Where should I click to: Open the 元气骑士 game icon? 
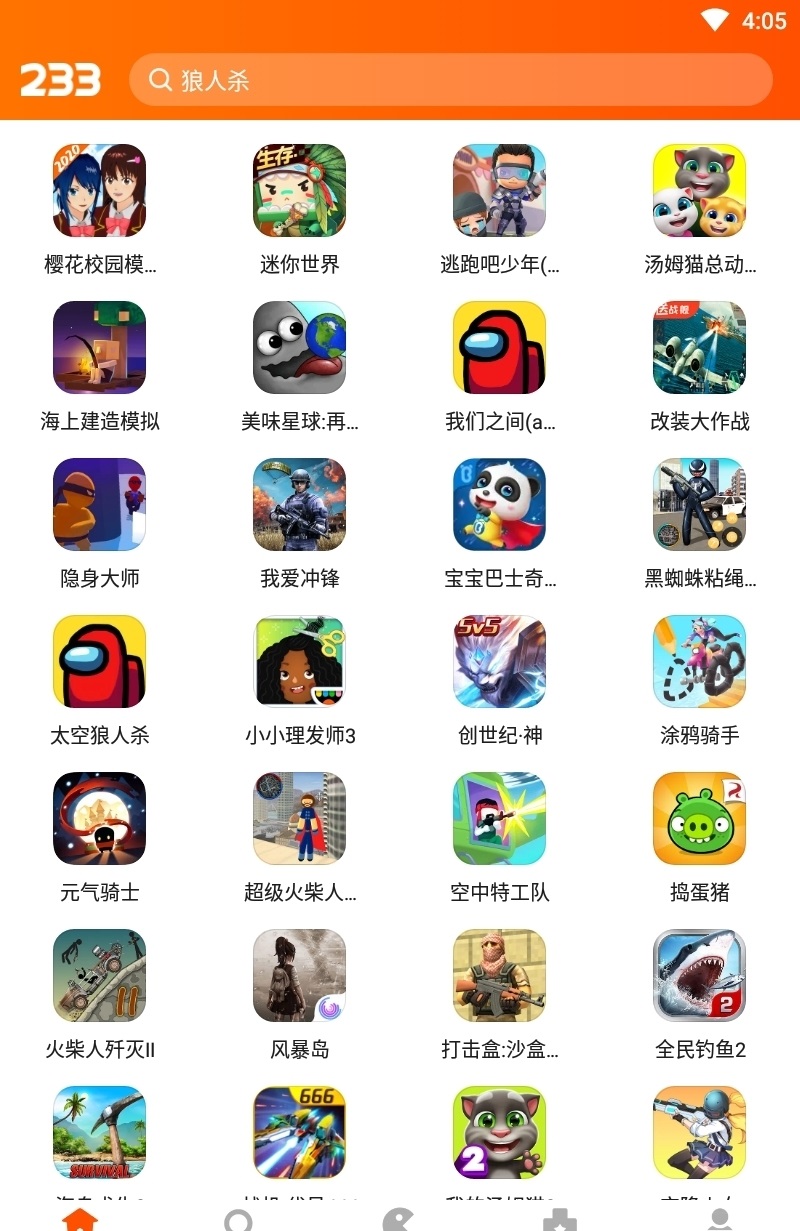point(98,817)
